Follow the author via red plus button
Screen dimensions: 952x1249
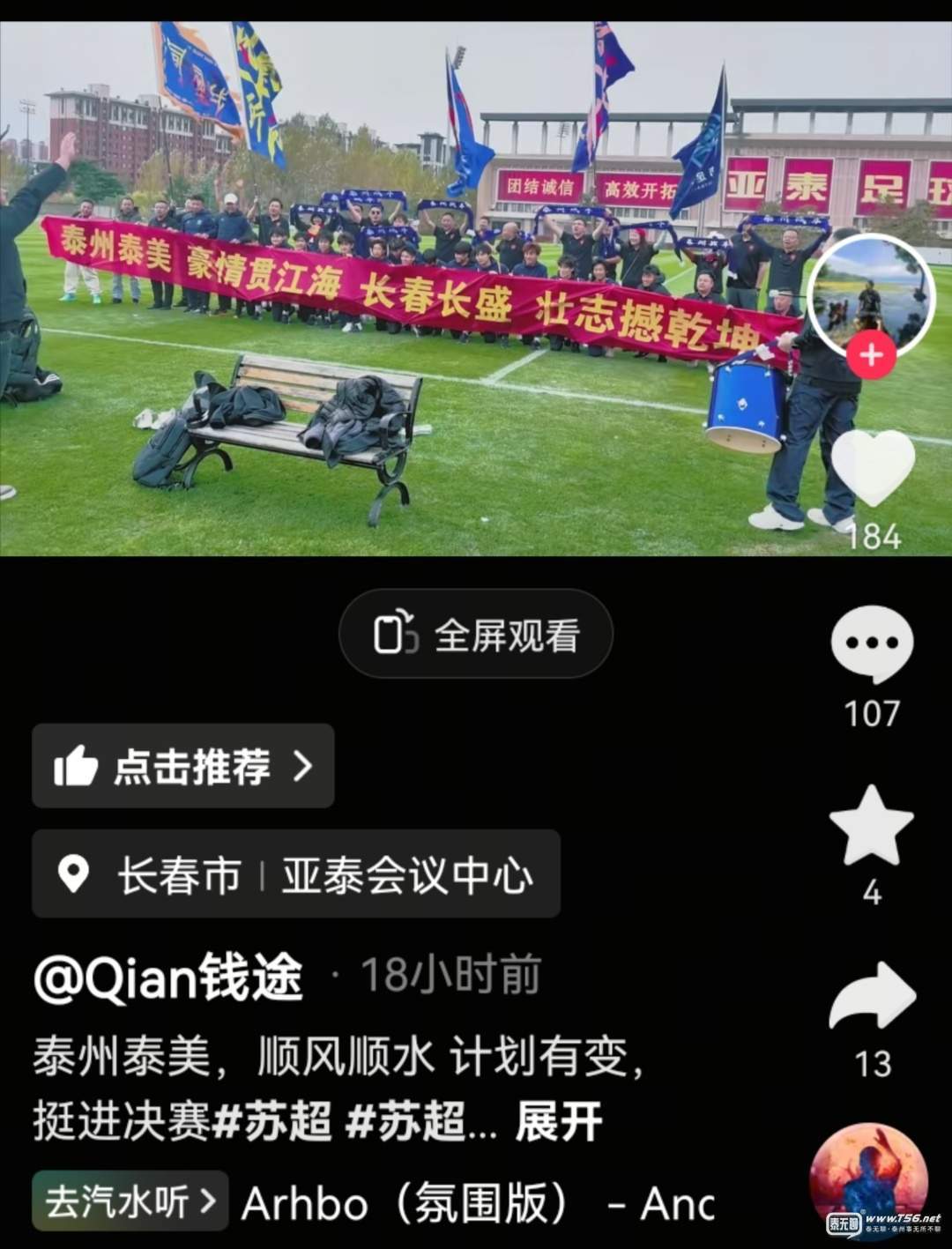click(x=871, y=355)
